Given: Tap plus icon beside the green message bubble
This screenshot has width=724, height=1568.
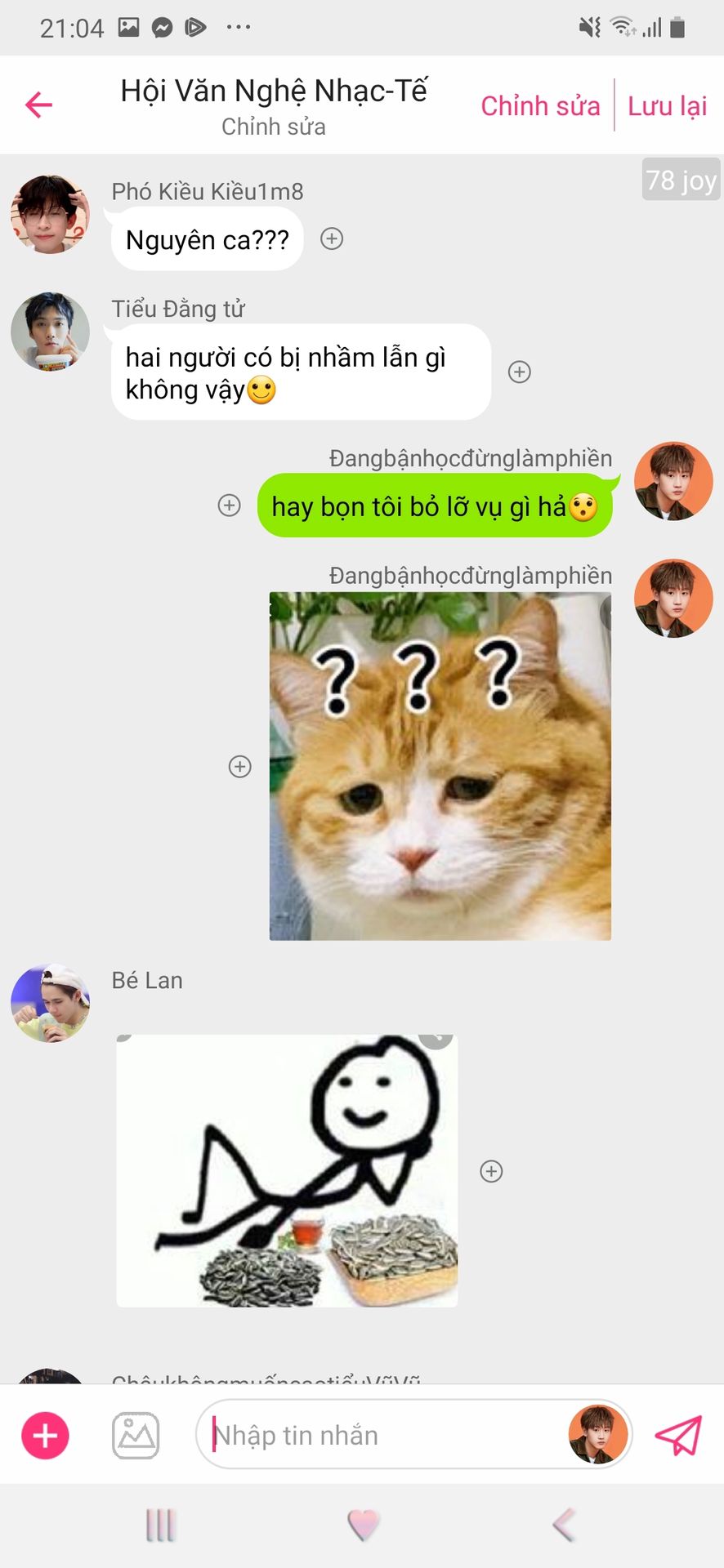Looking at the screenshot, I should point(230,506).
